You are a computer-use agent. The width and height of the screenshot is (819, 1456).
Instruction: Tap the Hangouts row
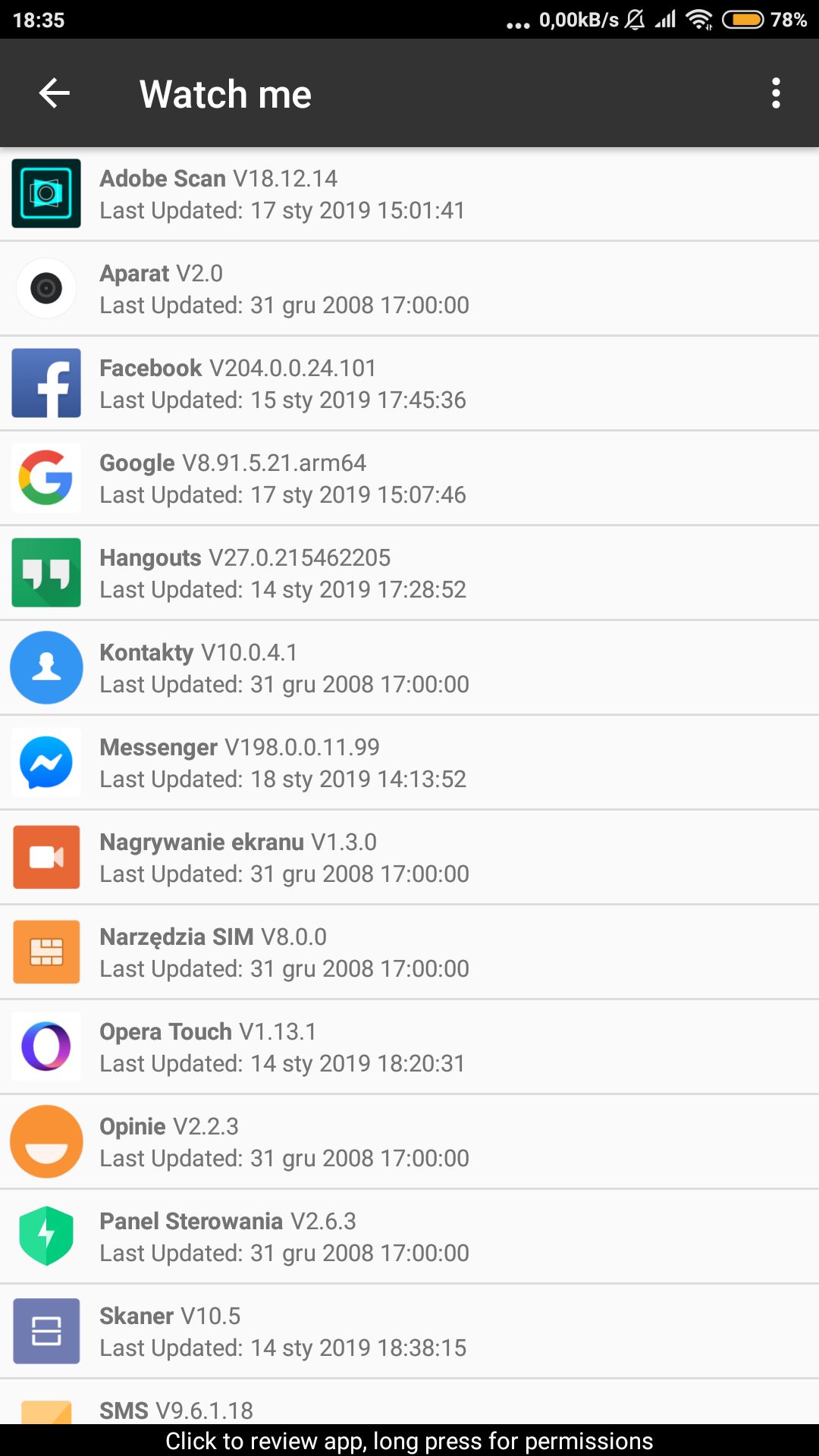click(x=409, y=573)
